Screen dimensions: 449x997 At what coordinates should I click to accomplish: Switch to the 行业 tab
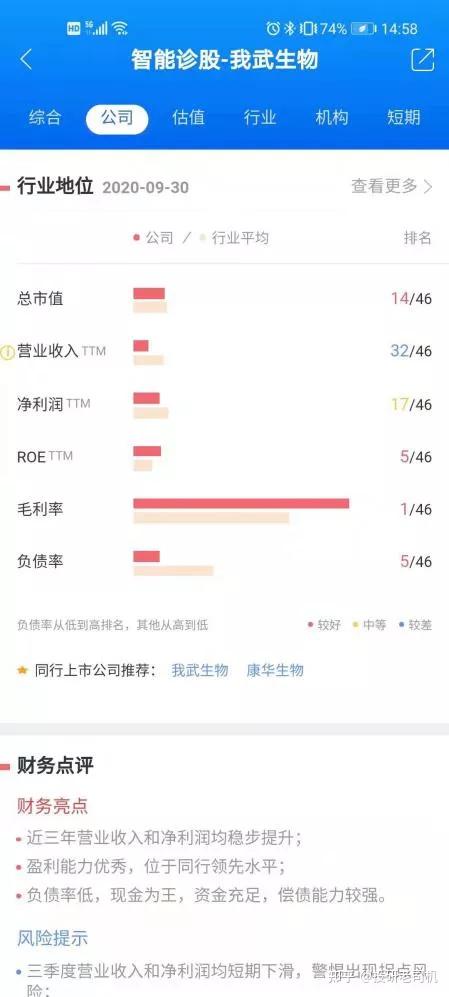coord(260,118)
